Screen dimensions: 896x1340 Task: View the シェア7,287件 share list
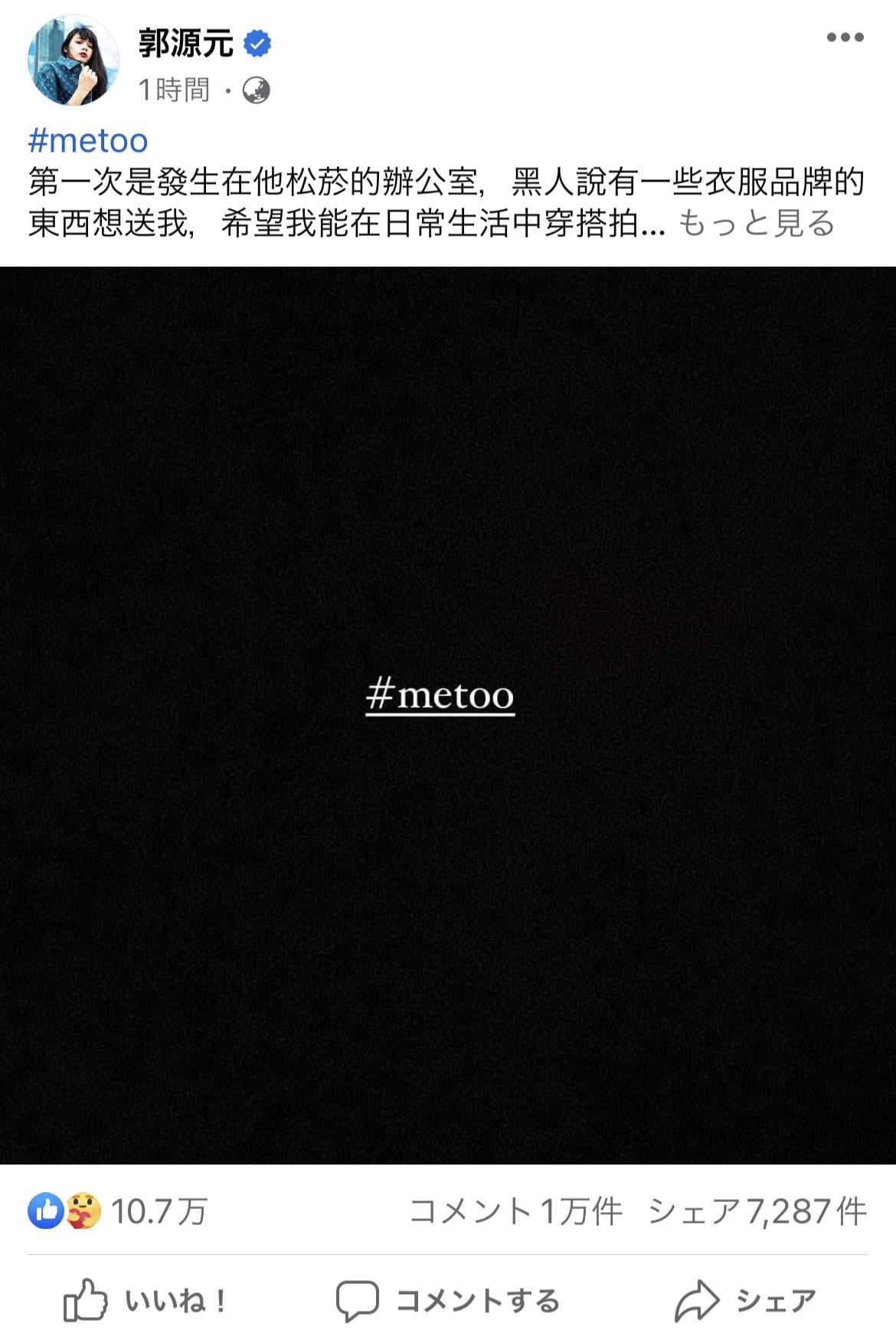click(757, 1211)
